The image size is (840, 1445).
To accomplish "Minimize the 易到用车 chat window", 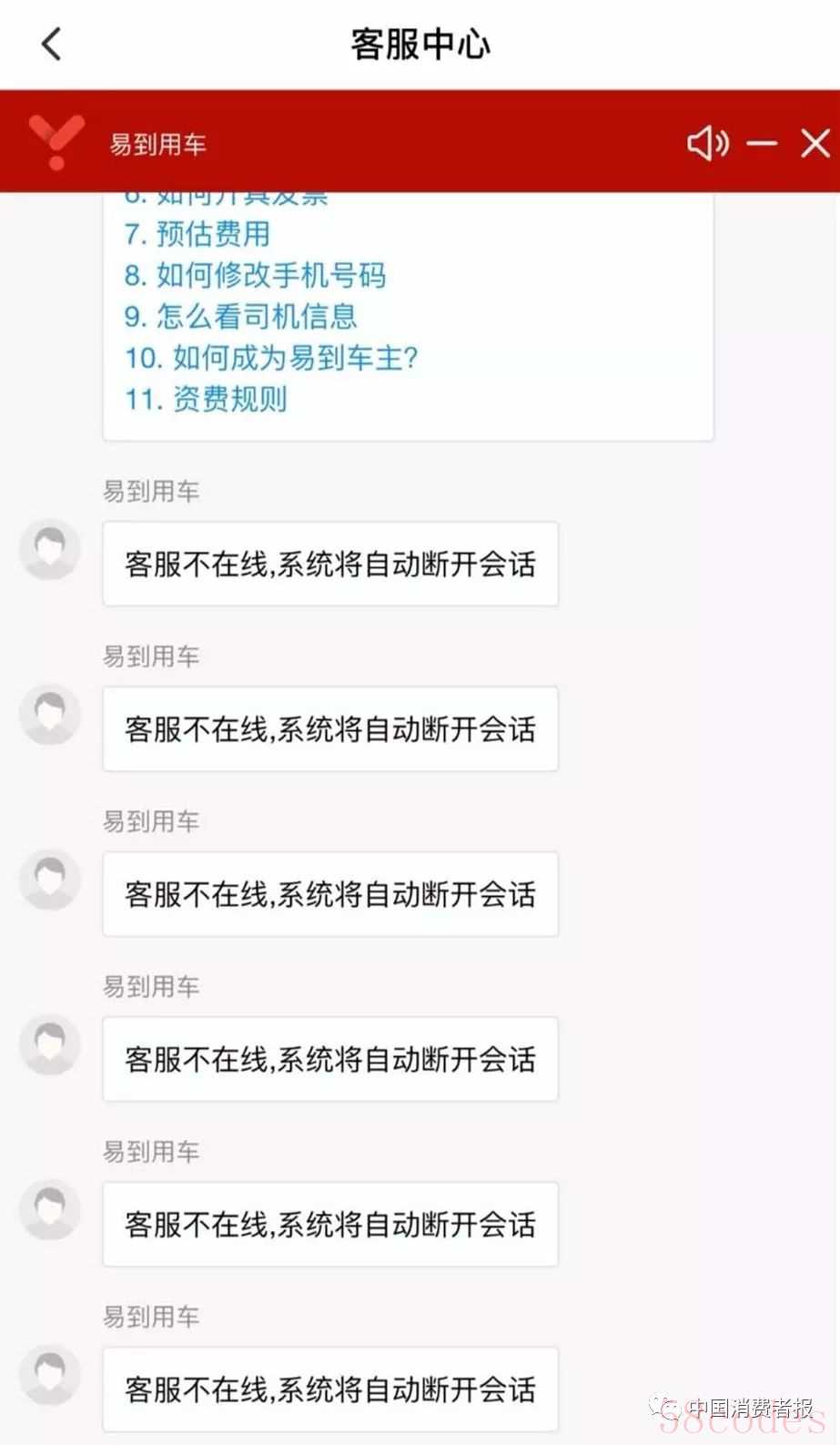I will point(762,143).
